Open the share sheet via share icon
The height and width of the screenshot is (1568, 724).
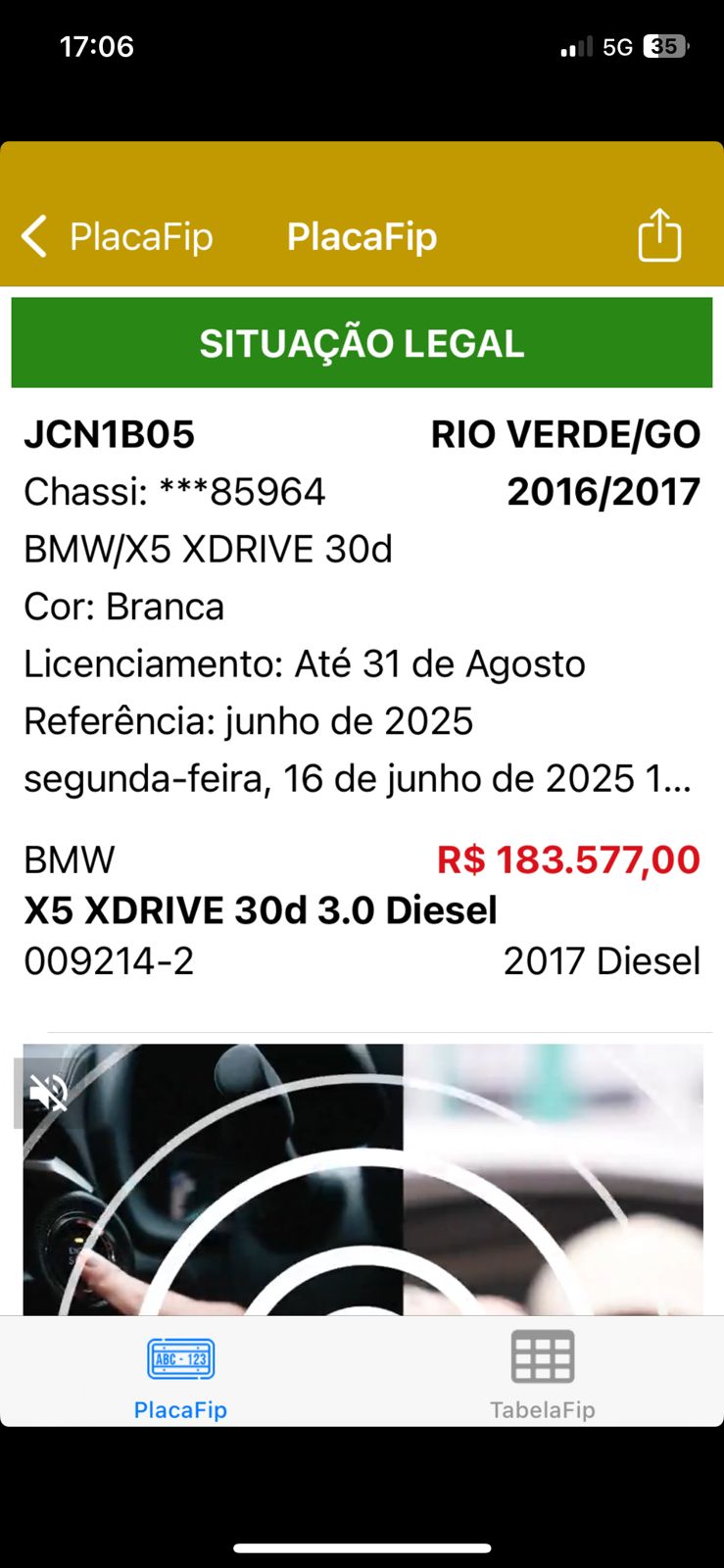click(x=660, y=235)
